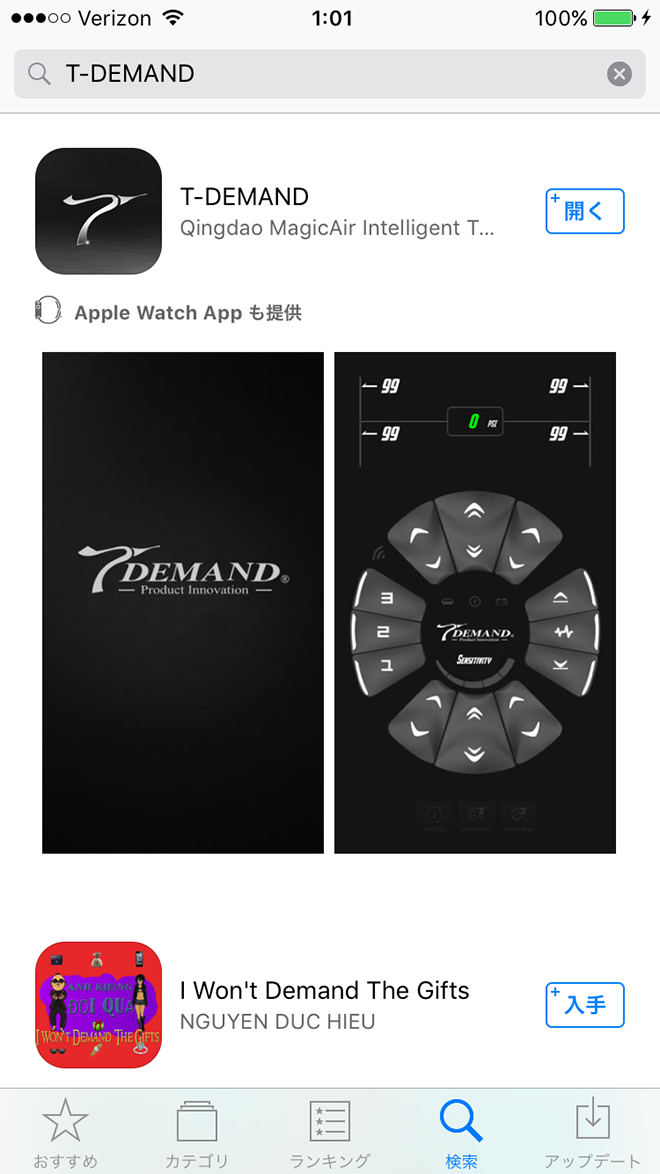Go to the カテゴリ tab

click(x=197, y=1133)
